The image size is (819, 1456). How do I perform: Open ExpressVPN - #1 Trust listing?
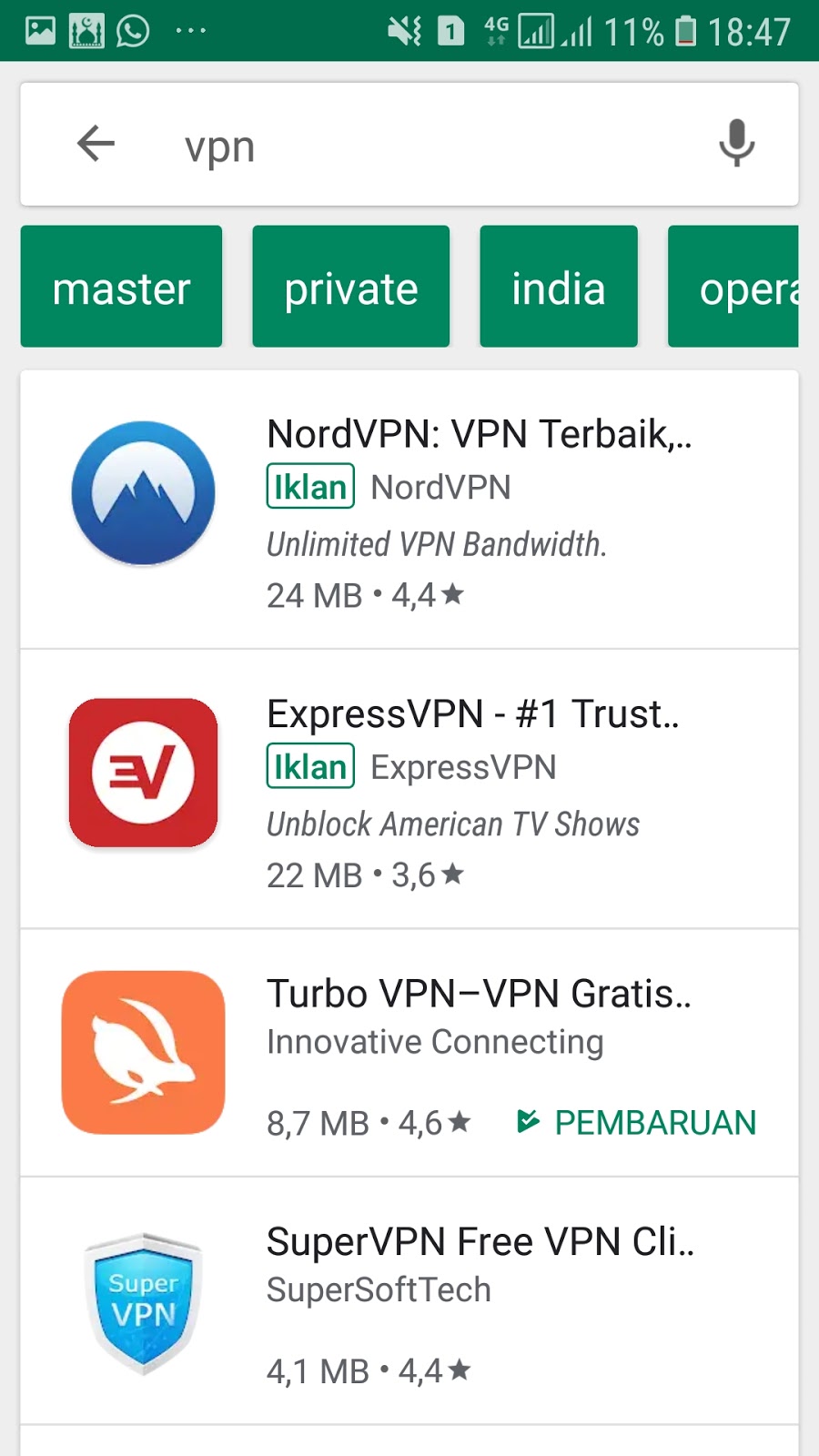[473, 714]
